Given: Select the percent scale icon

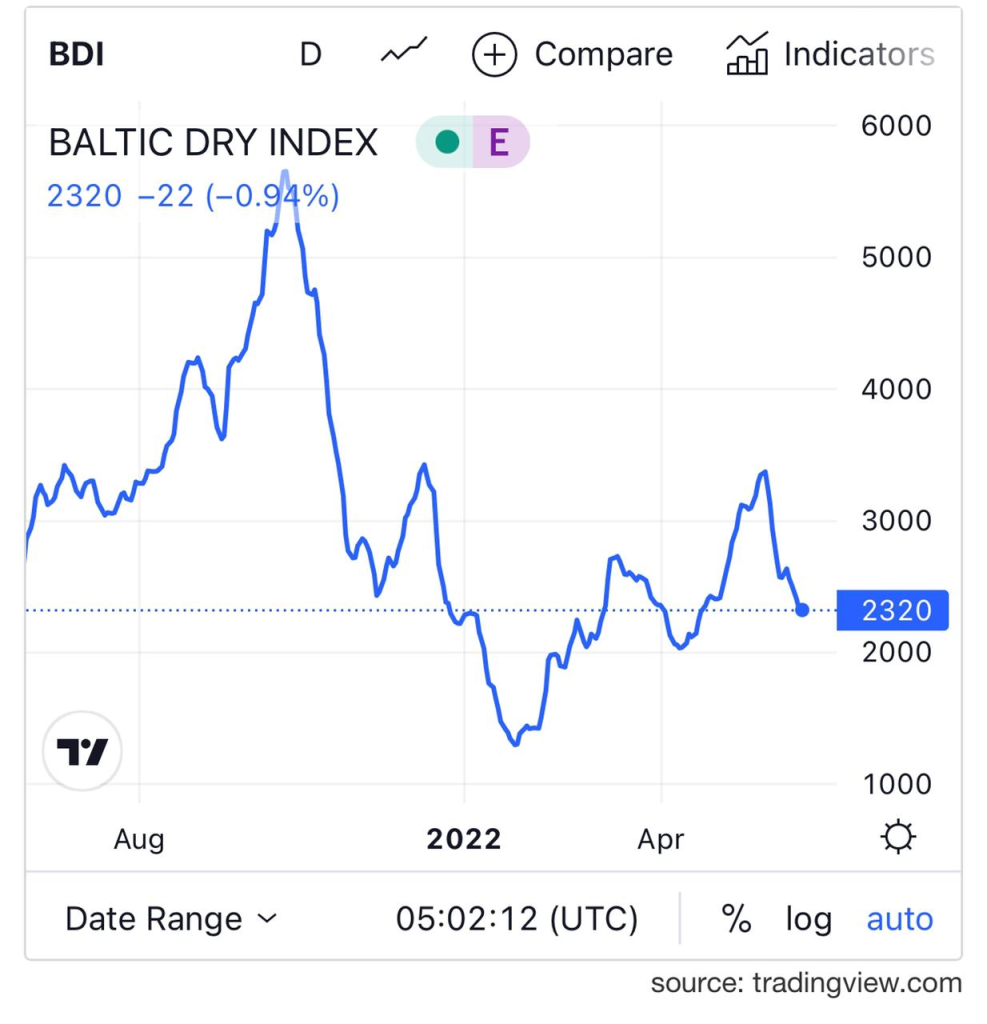Looking at the screenshot, I should 737,918.
